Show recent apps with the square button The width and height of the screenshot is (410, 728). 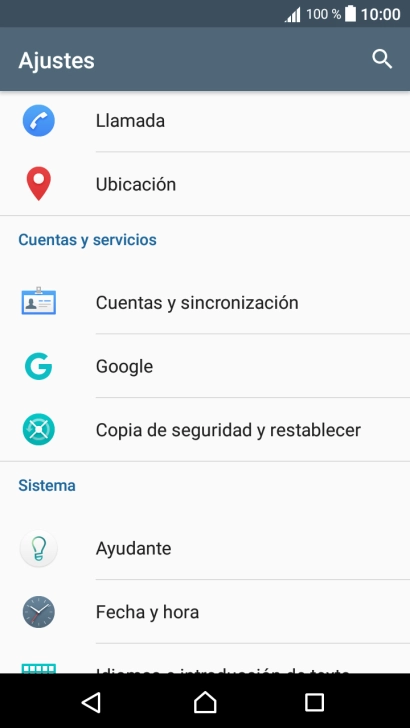[314, 702]
